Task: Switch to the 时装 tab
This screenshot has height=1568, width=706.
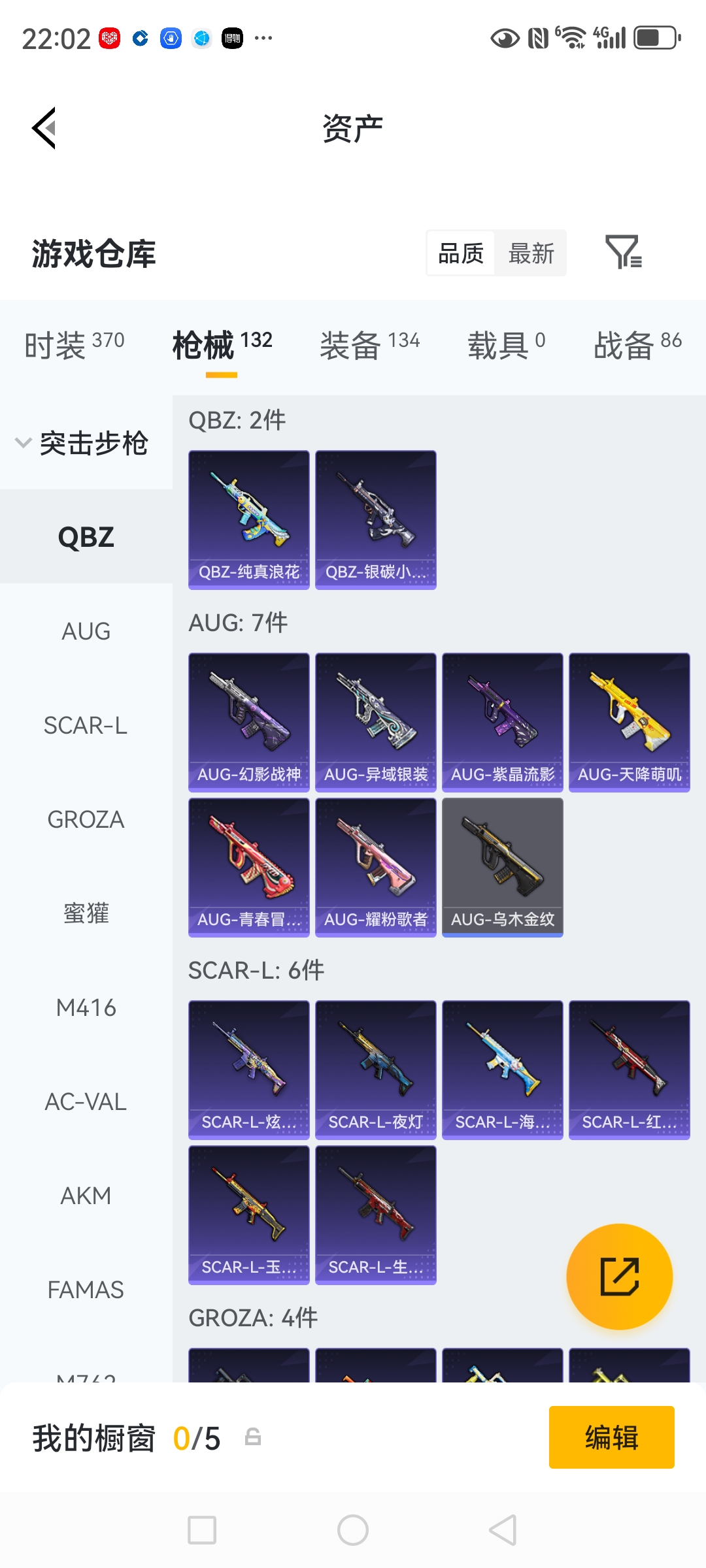Action: [74, 344]
